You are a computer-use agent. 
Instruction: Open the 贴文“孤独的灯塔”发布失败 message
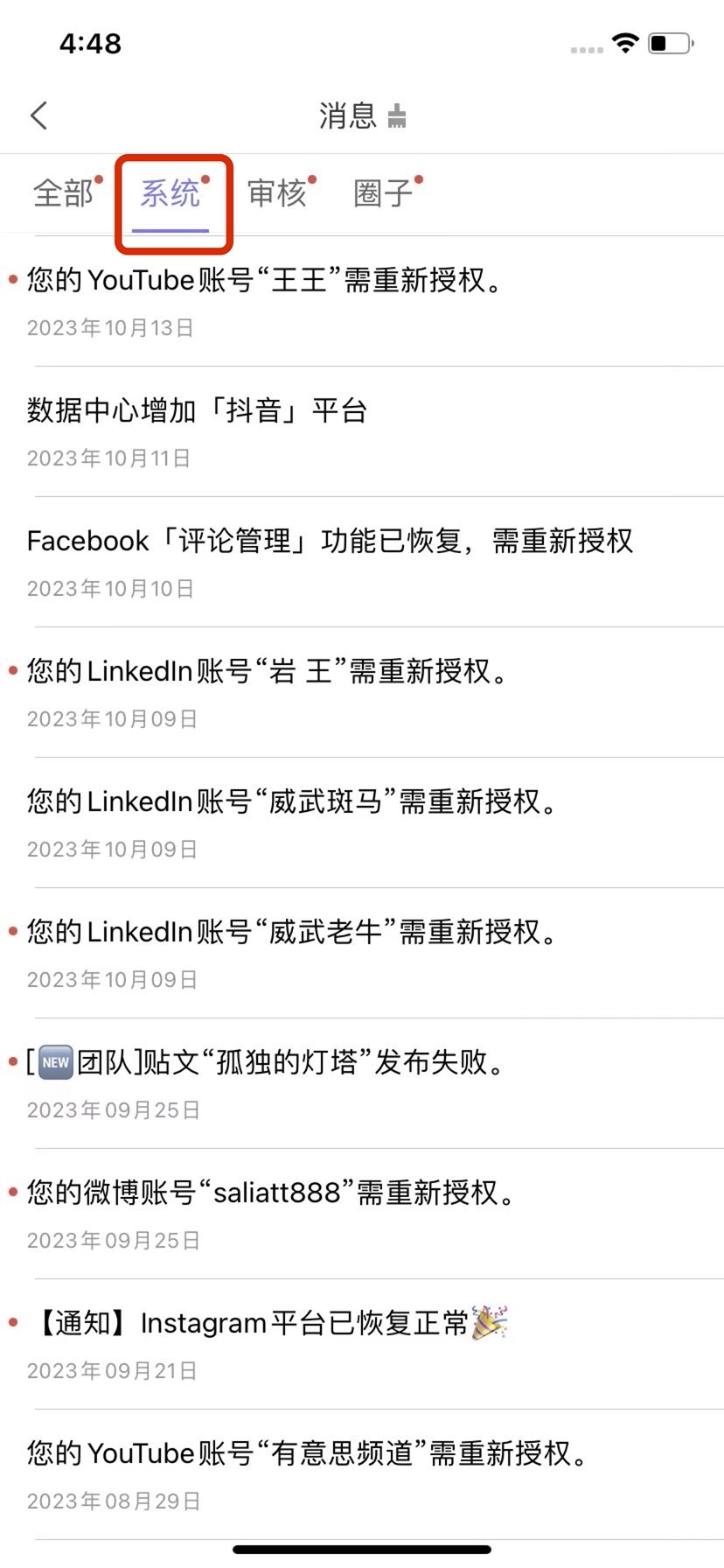362,1083
